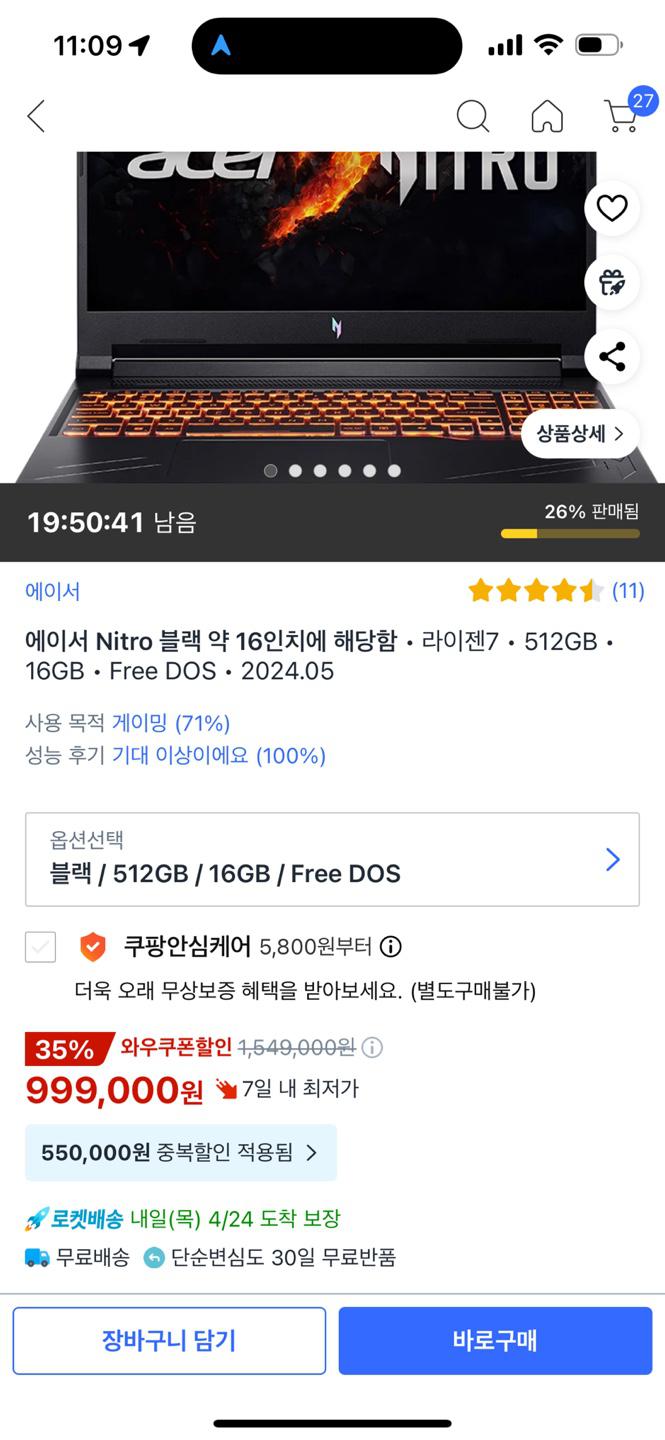The width and height of the screenshot is (665, 1440).
Task: Open 550,000원 중복할인 적용됨 details
Action: [181, 1153]
